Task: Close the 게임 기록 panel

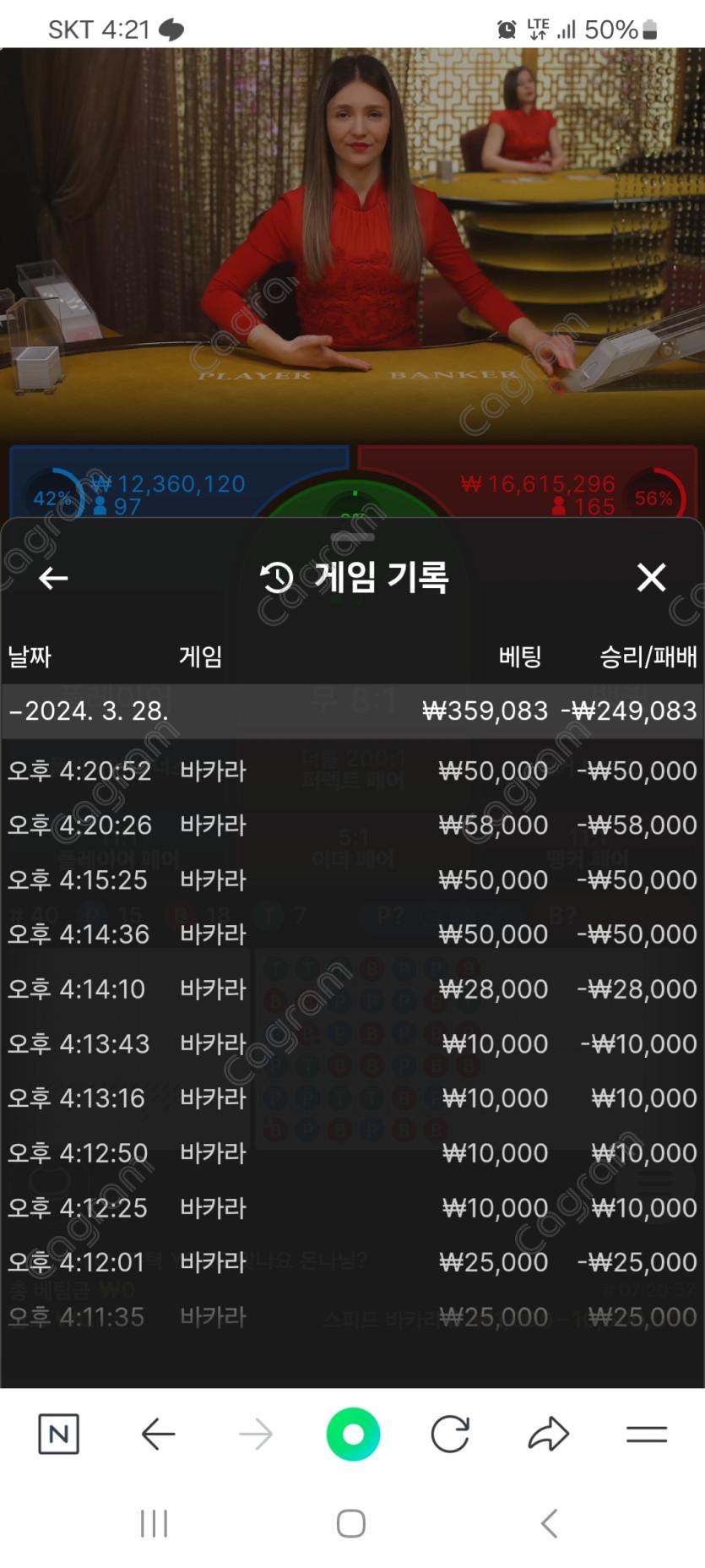Action: [x=651, y=578]
